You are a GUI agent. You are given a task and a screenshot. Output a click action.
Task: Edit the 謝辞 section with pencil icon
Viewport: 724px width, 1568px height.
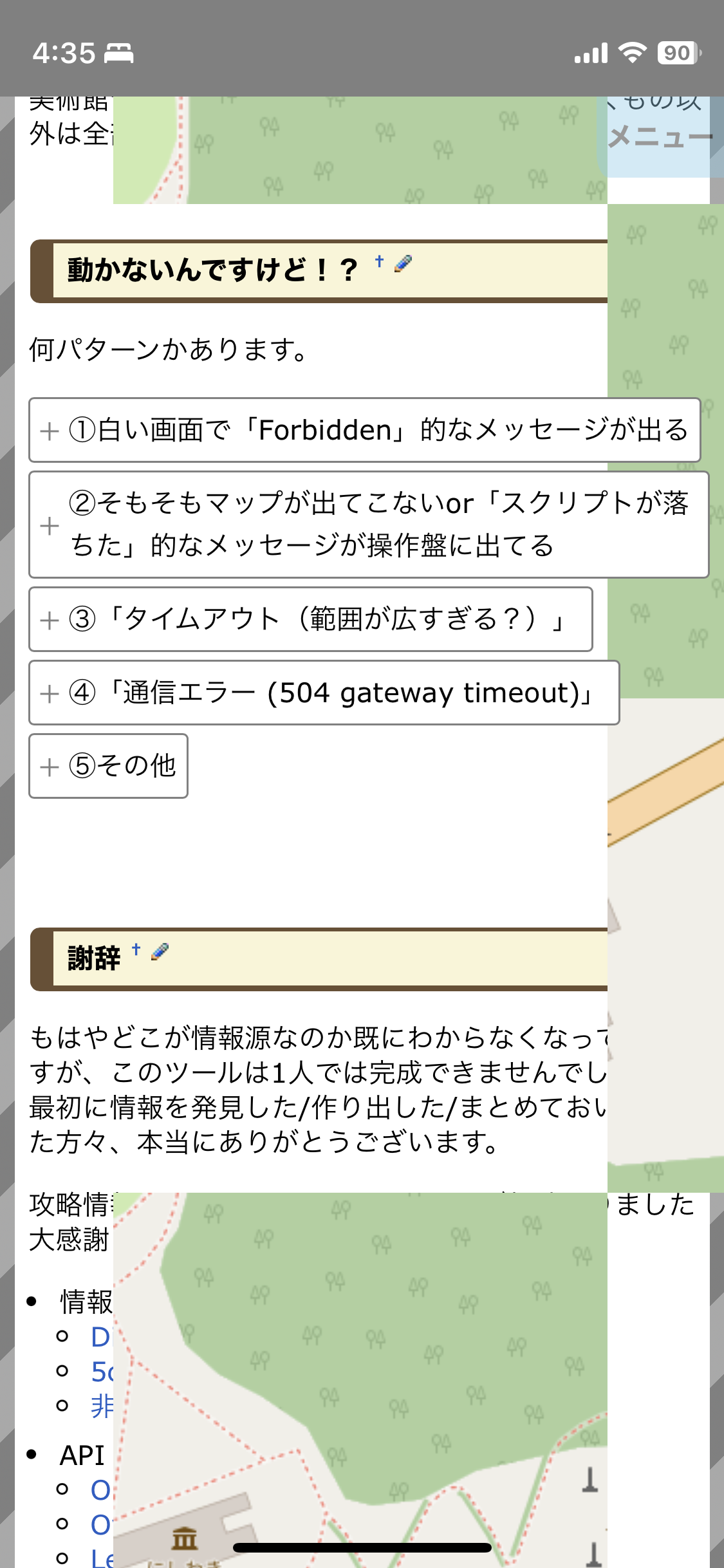[160, 951]
